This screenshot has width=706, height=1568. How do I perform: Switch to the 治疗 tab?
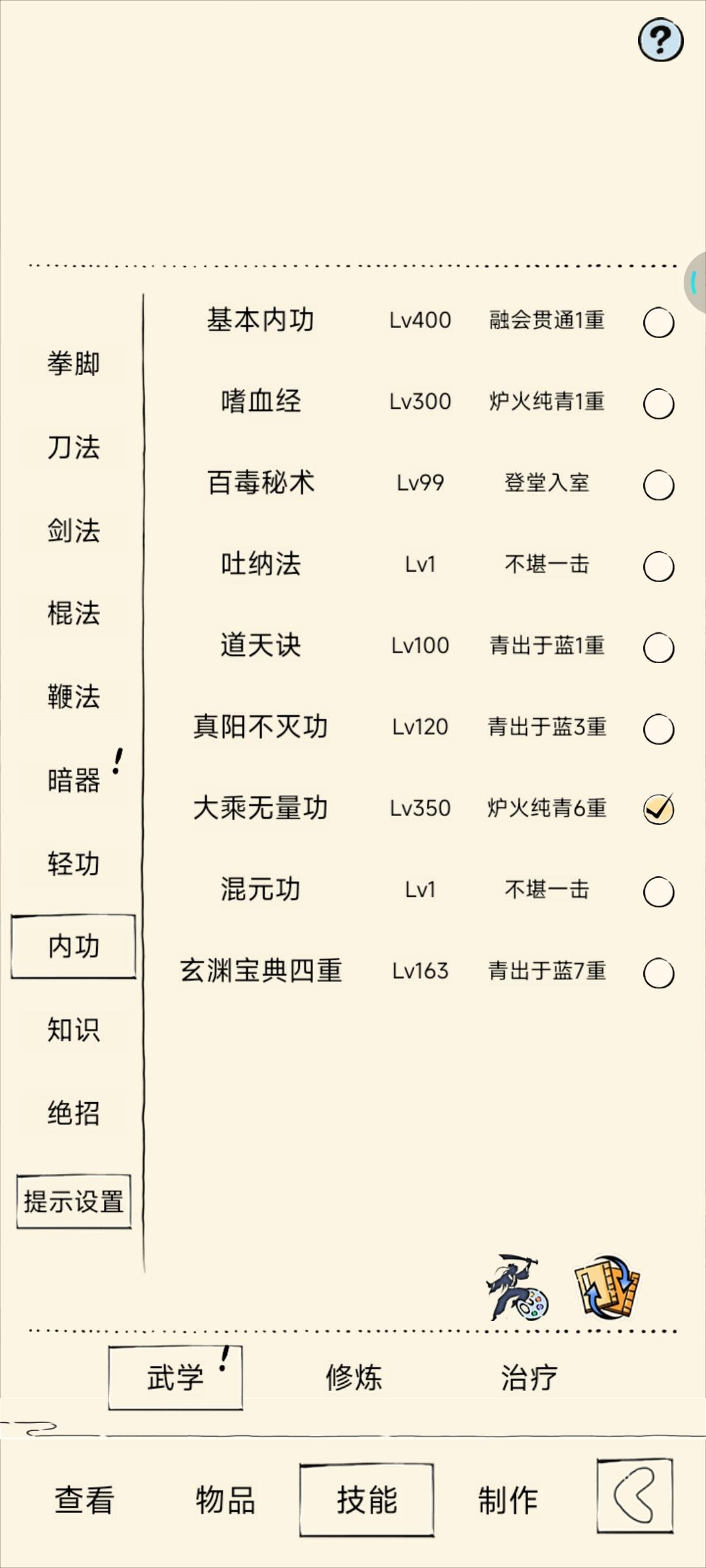(528, 1377)
